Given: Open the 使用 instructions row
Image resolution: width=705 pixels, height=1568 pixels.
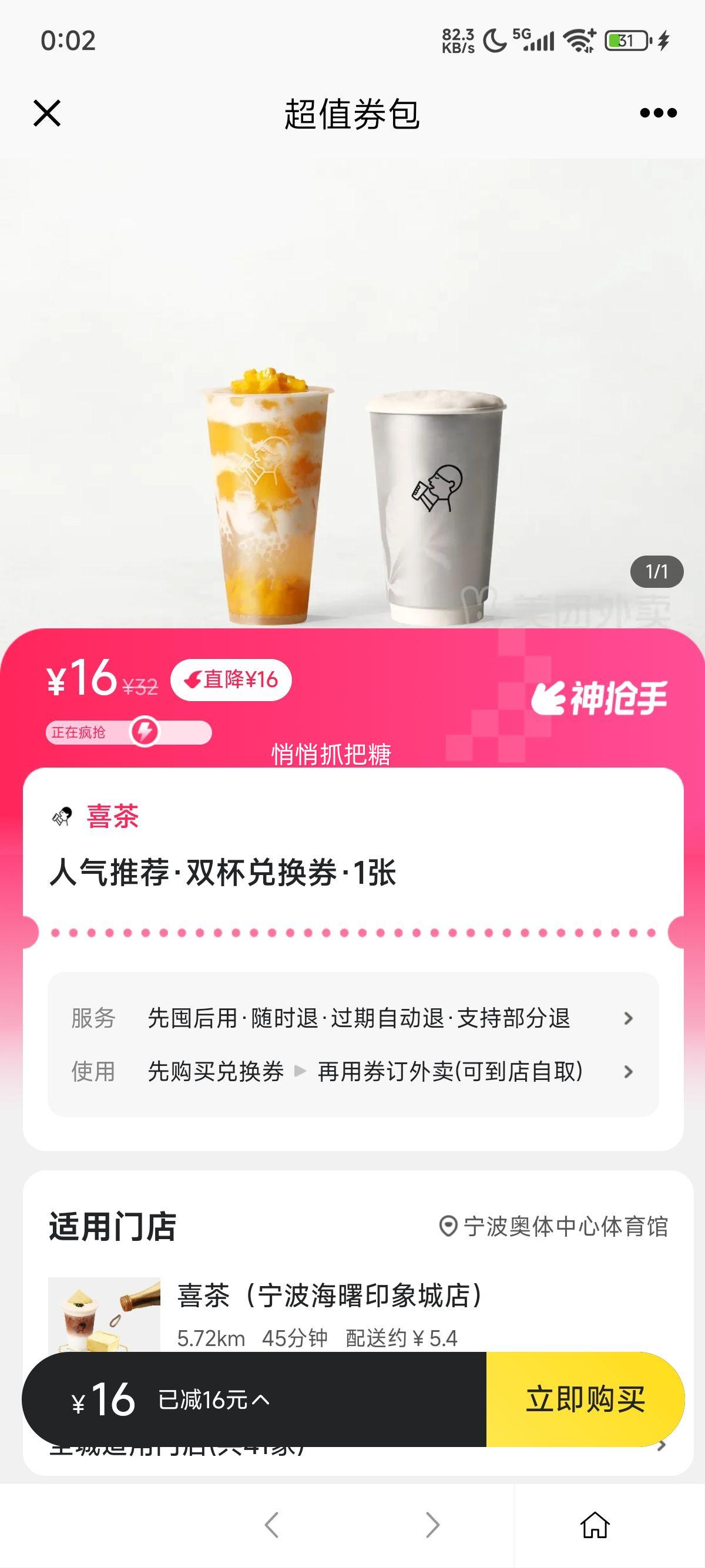Looking at the screenshot, I should tap(353, 1071).
